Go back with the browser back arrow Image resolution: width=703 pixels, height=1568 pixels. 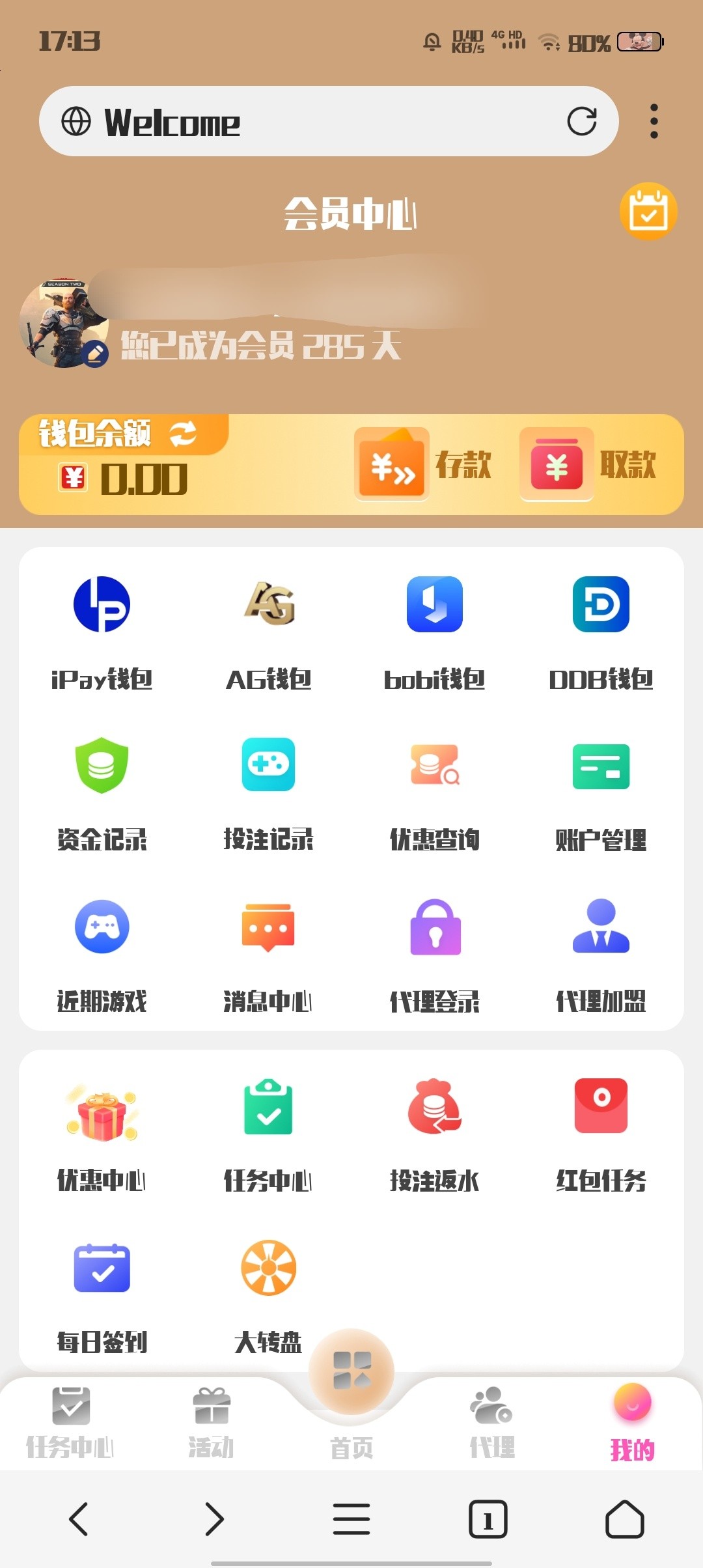(x=79, y=1519)
